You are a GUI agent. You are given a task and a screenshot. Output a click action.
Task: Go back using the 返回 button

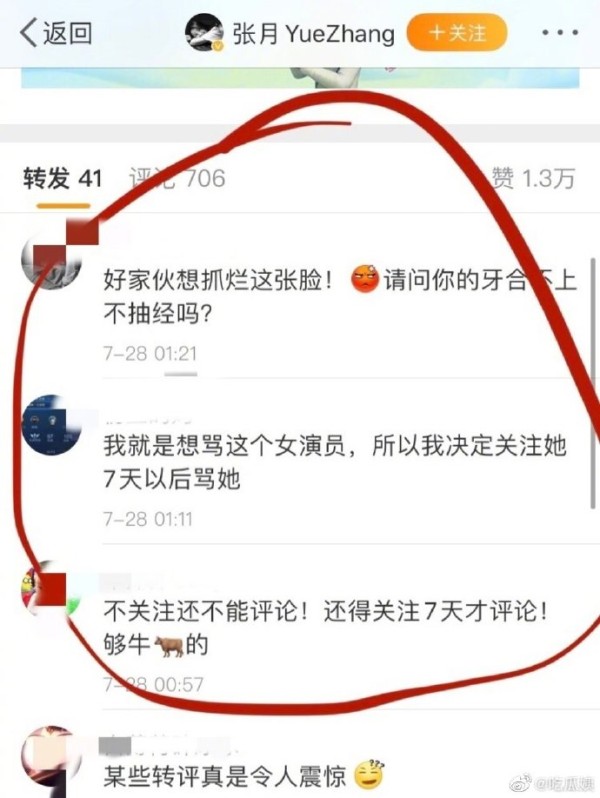pyautogui.click(x=56, y=33)
